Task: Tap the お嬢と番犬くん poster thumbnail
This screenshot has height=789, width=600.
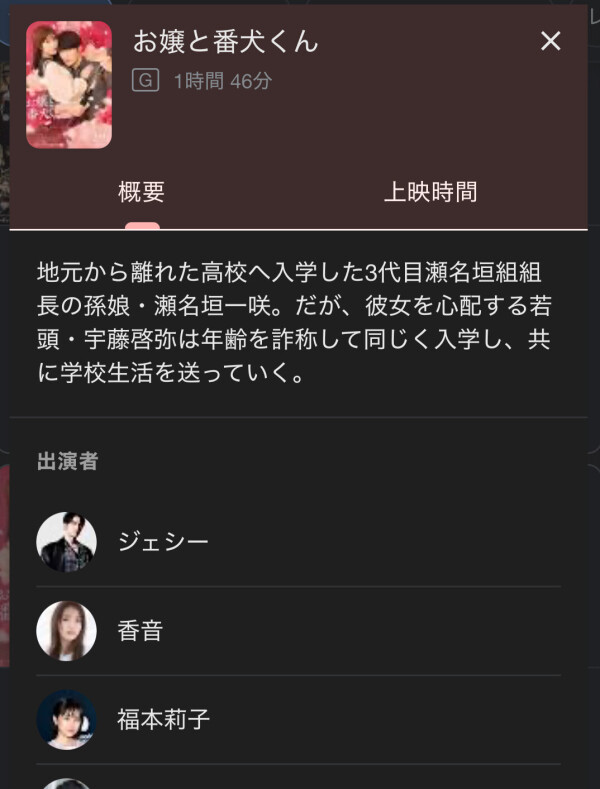Action: pyautogui.click(x=69, y=85)
